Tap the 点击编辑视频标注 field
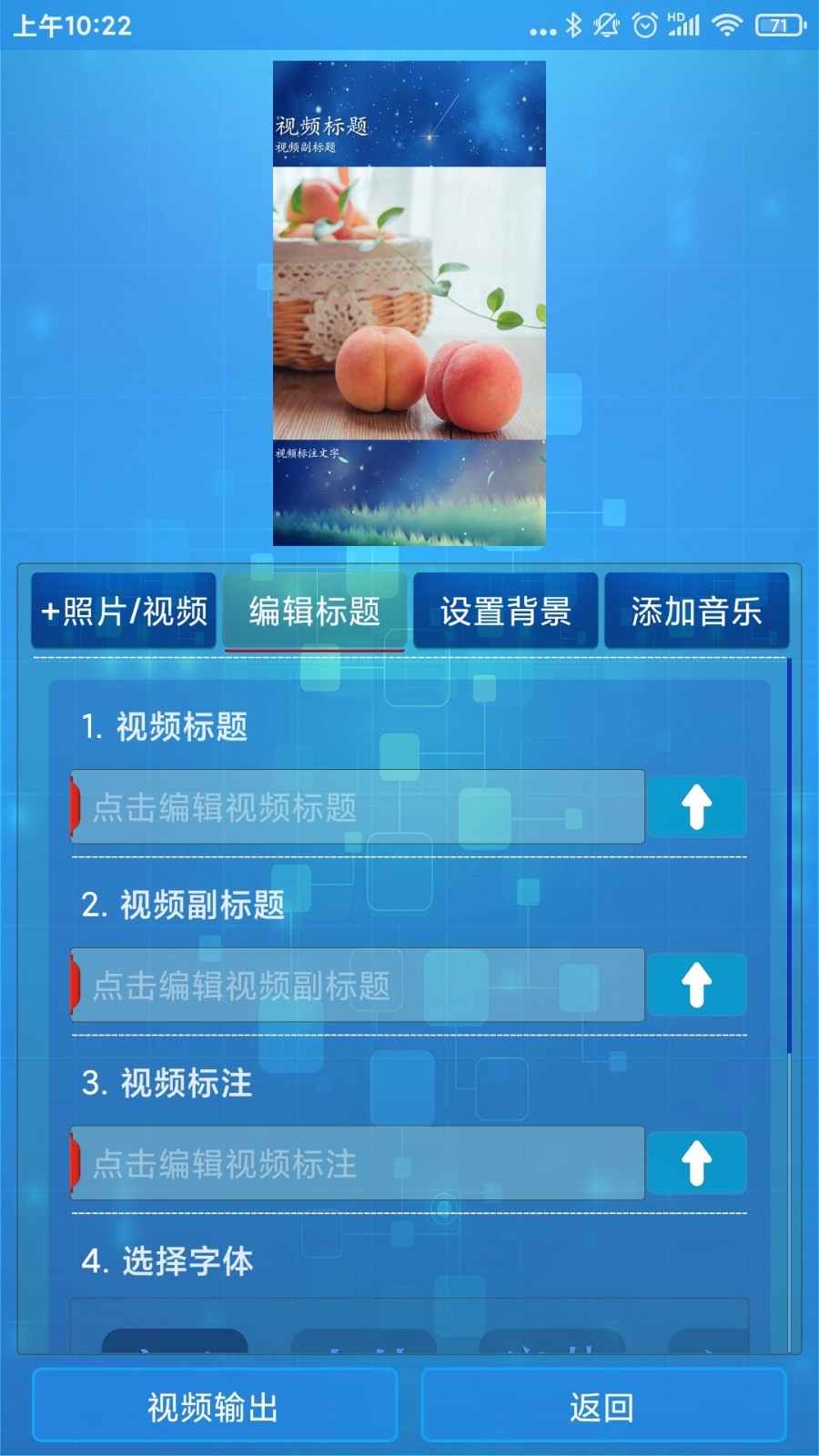 tap(357, 1163)
